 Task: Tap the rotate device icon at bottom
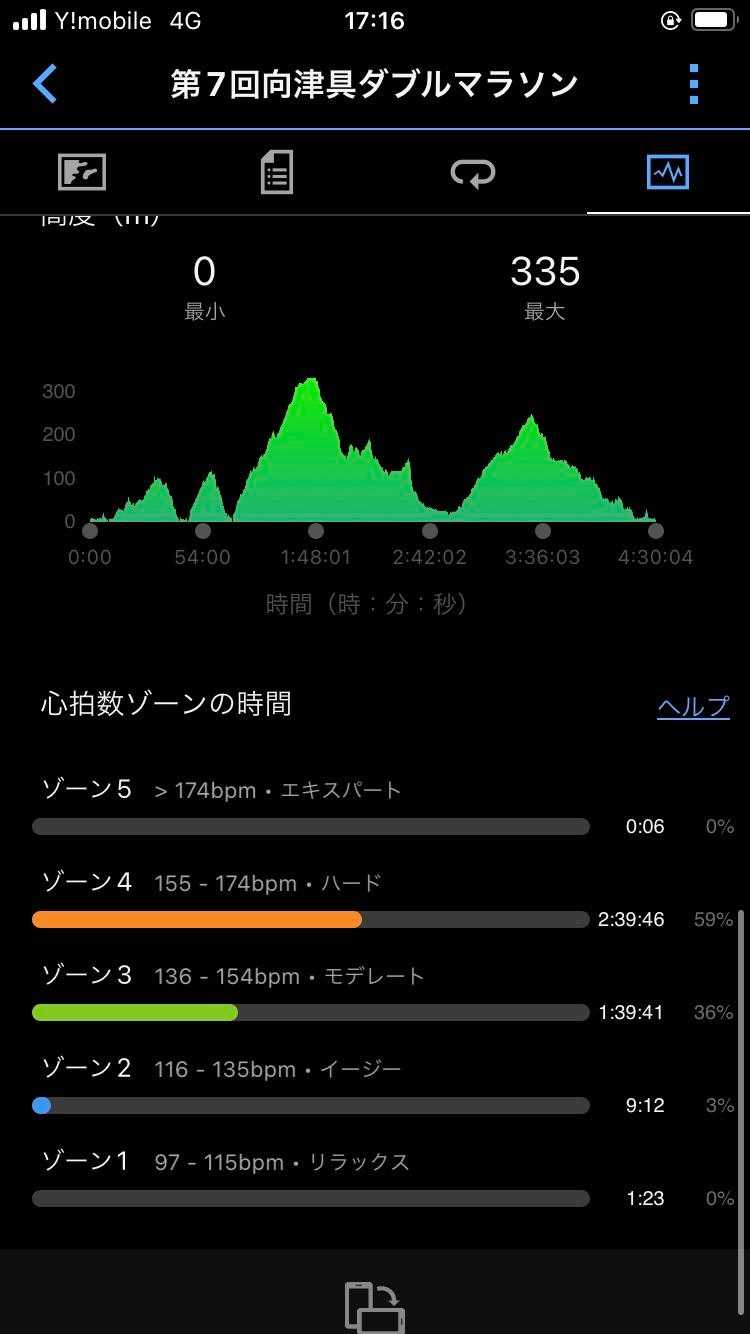373,1305
